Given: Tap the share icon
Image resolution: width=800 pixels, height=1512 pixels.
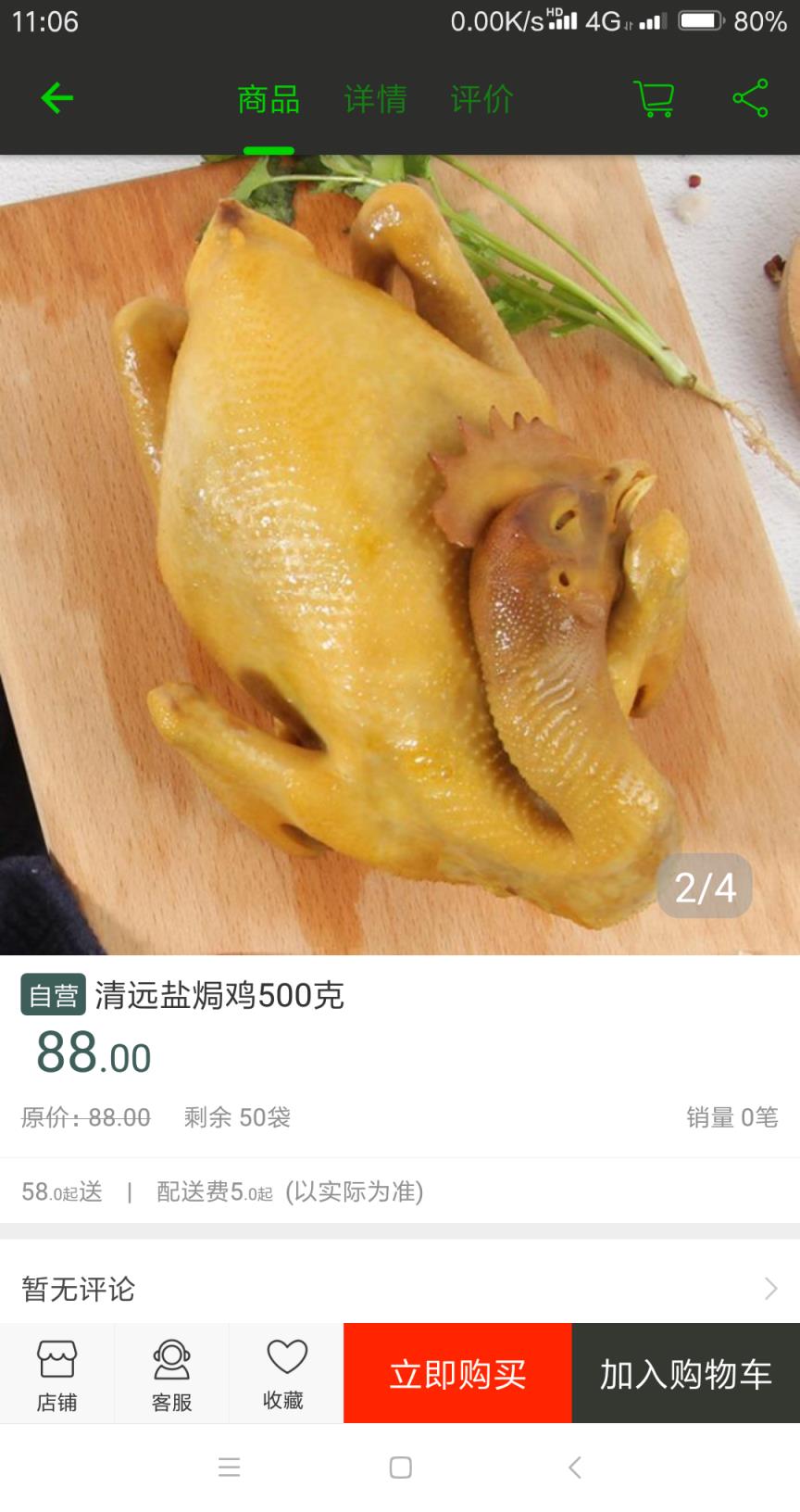Looking at the screenshot, I should [752, 99].
